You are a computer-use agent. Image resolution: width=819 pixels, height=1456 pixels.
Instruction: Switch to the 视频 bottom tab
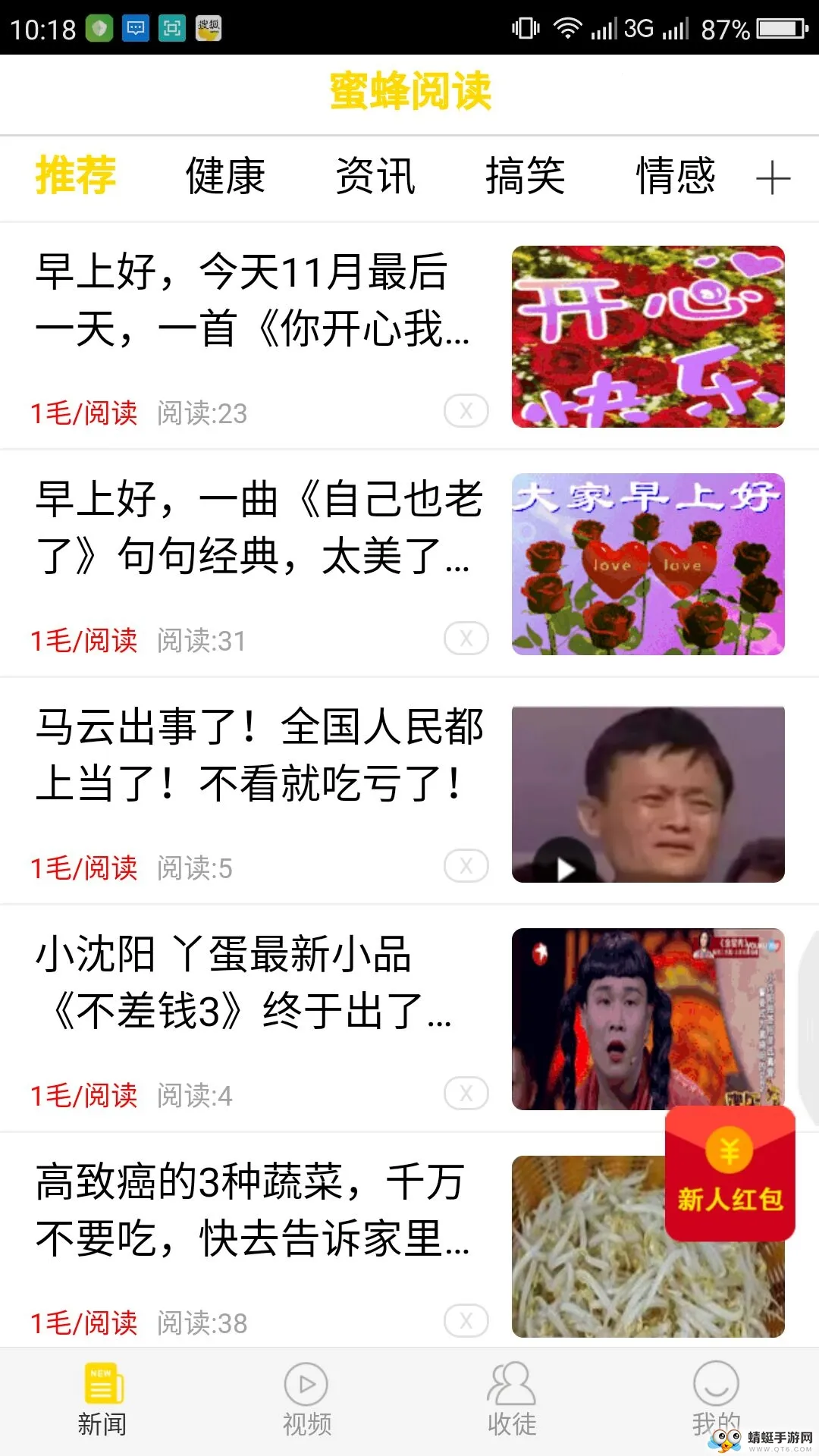click(306, 1400)
